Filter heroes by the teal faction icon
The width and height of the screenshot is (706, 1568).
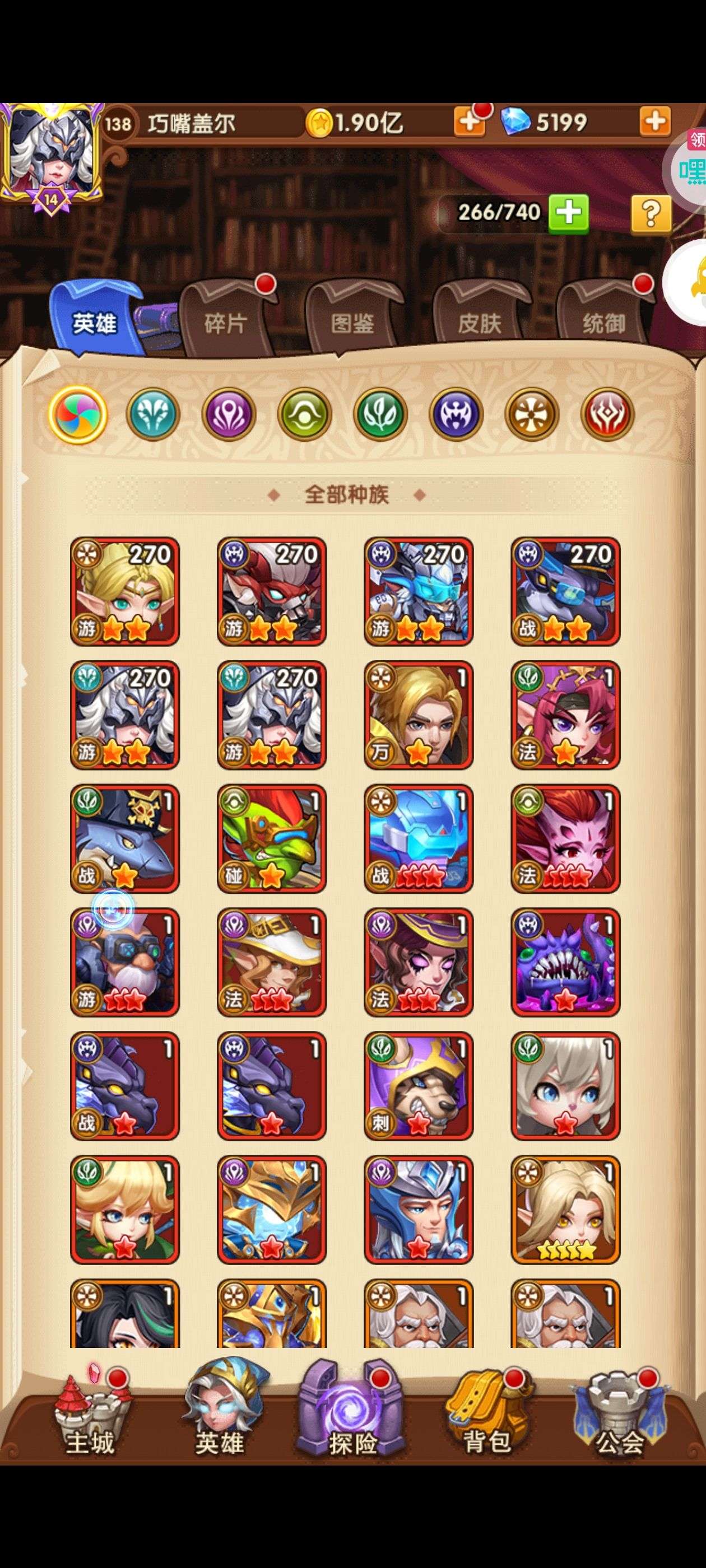153,414
